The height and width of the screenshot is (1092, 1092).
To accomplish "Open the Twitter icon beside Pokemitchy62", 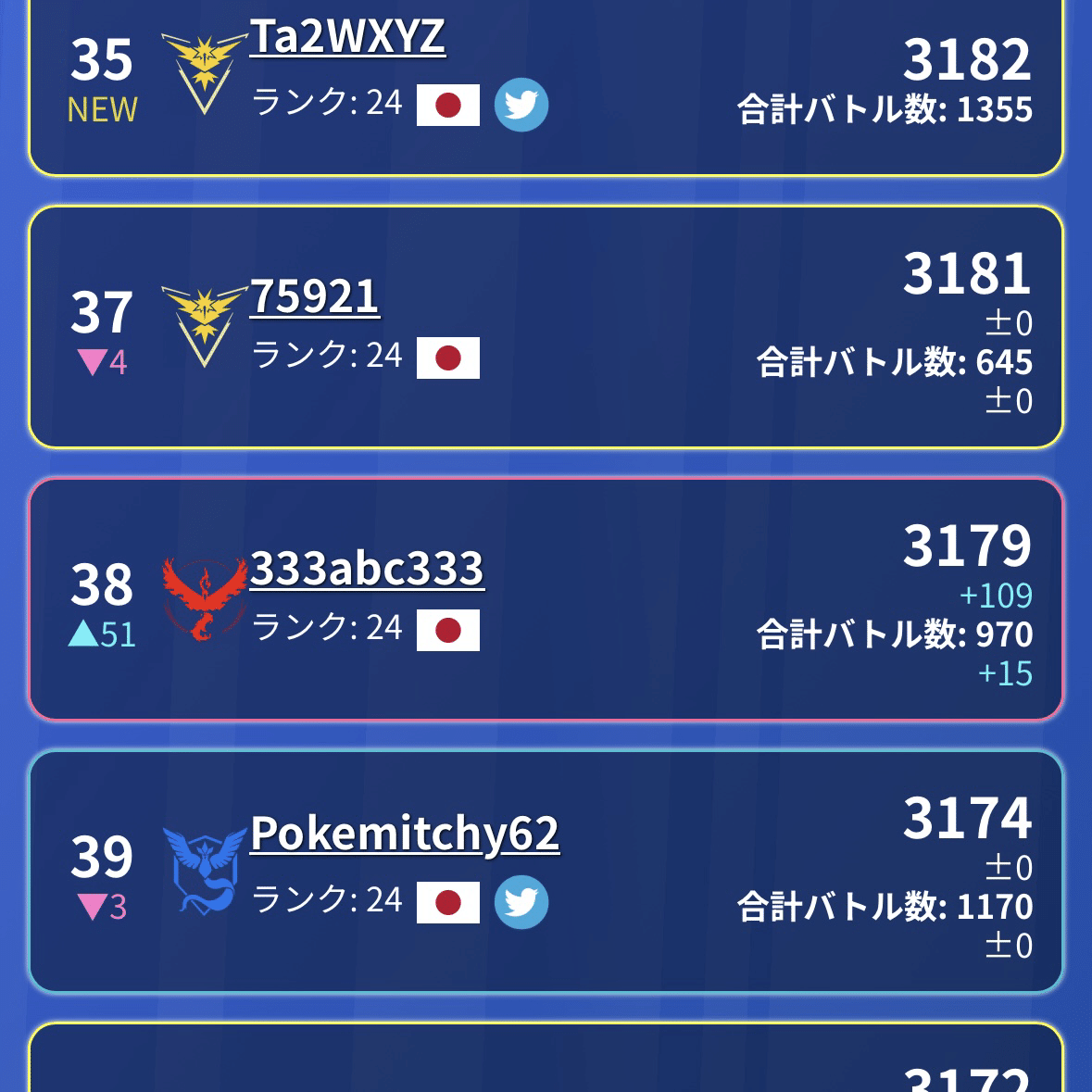I will [521, 902].
